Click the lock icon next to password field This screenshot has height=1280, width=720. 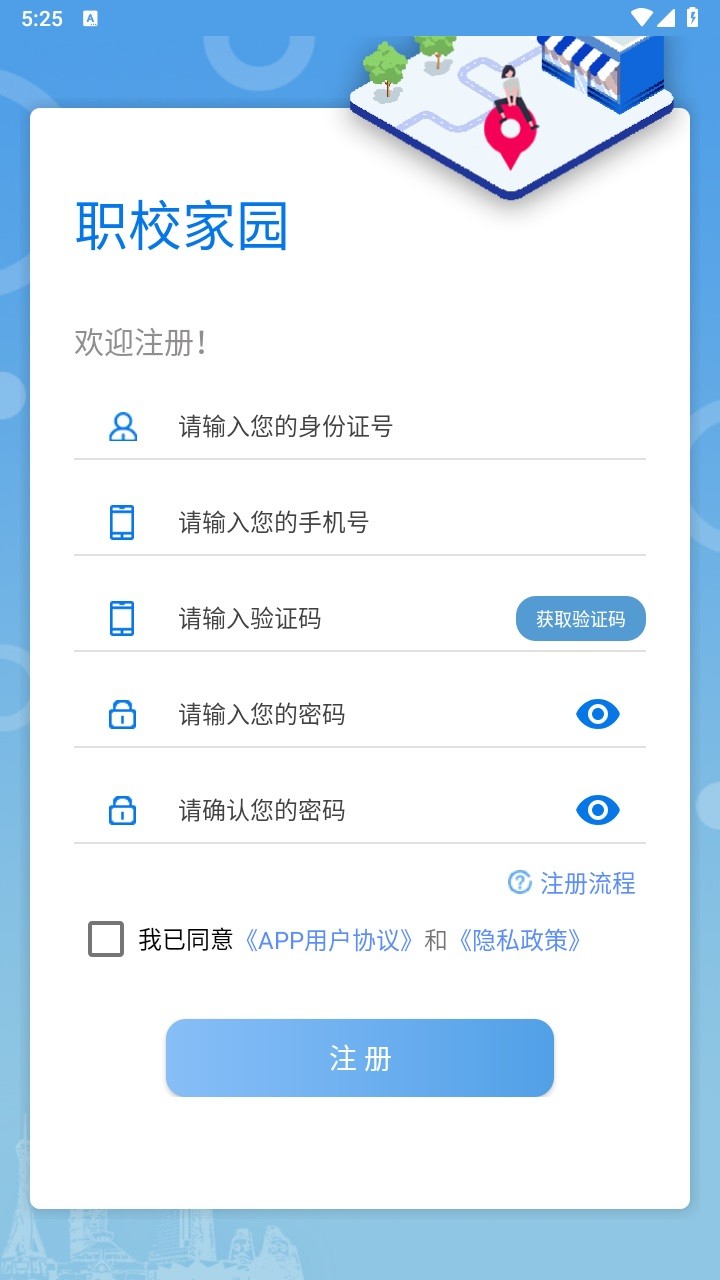coord(122,714)
